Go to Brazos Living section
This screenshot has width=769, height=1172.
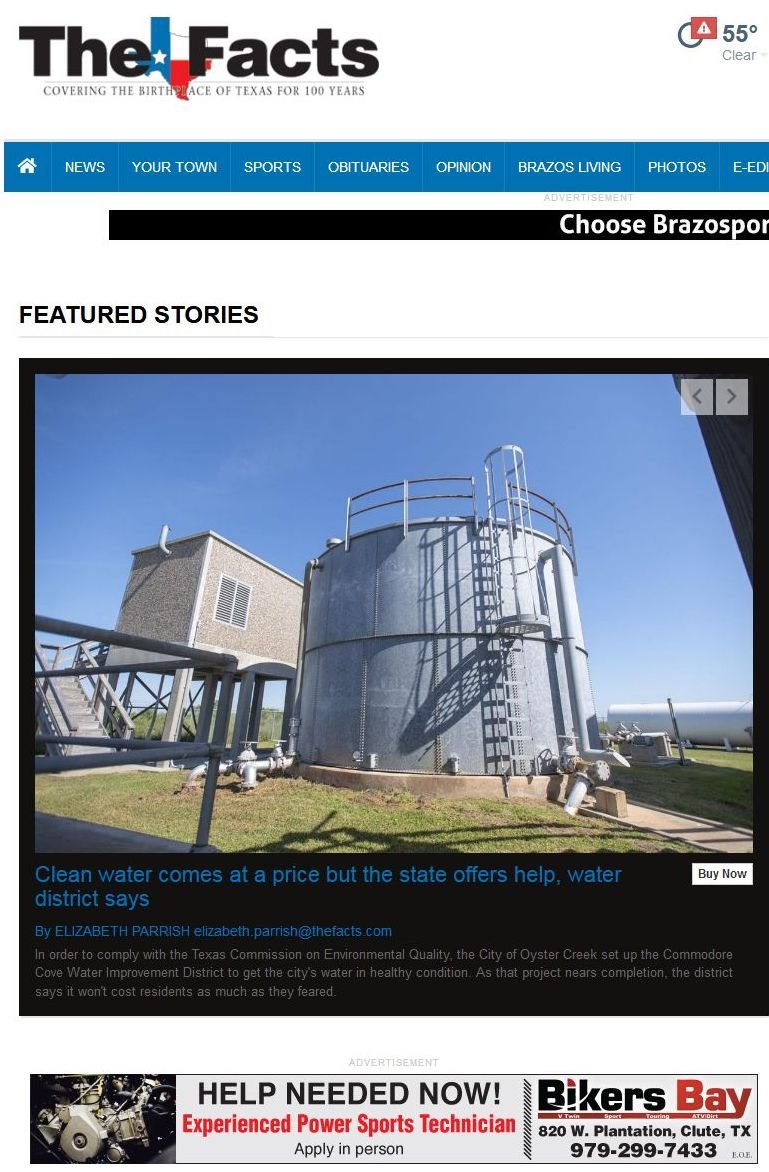tap(569, 167)
